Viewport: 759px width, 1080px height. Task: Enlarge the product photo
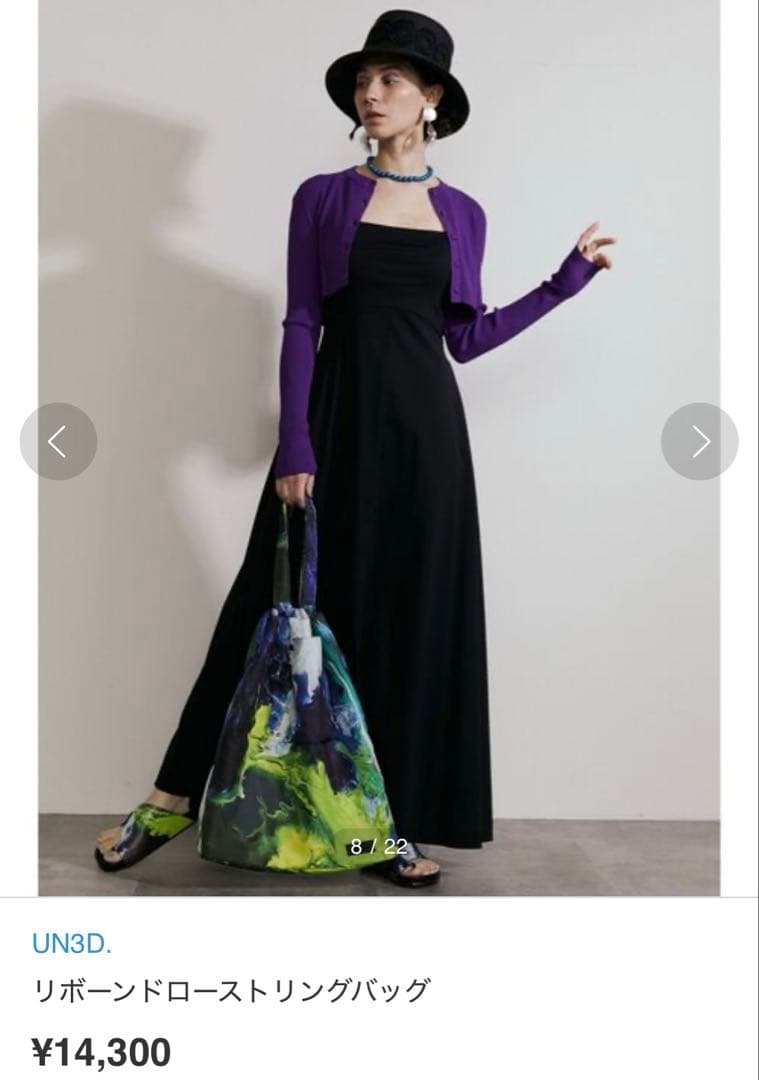pyautogui.click(x=379, y=300)
